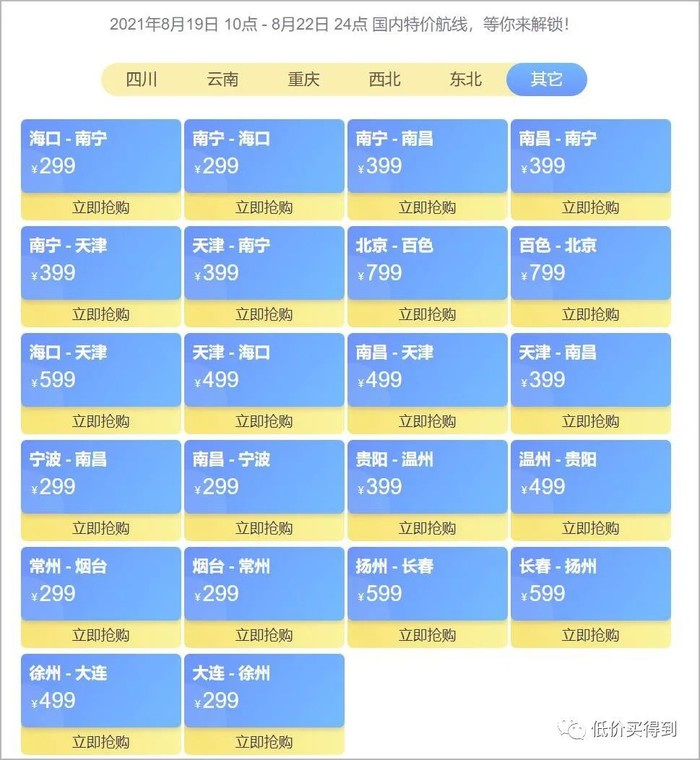The height and width of the screenshot is (760, 700).
Task: Select the 重庆 tab
Action: pos(303,79)
